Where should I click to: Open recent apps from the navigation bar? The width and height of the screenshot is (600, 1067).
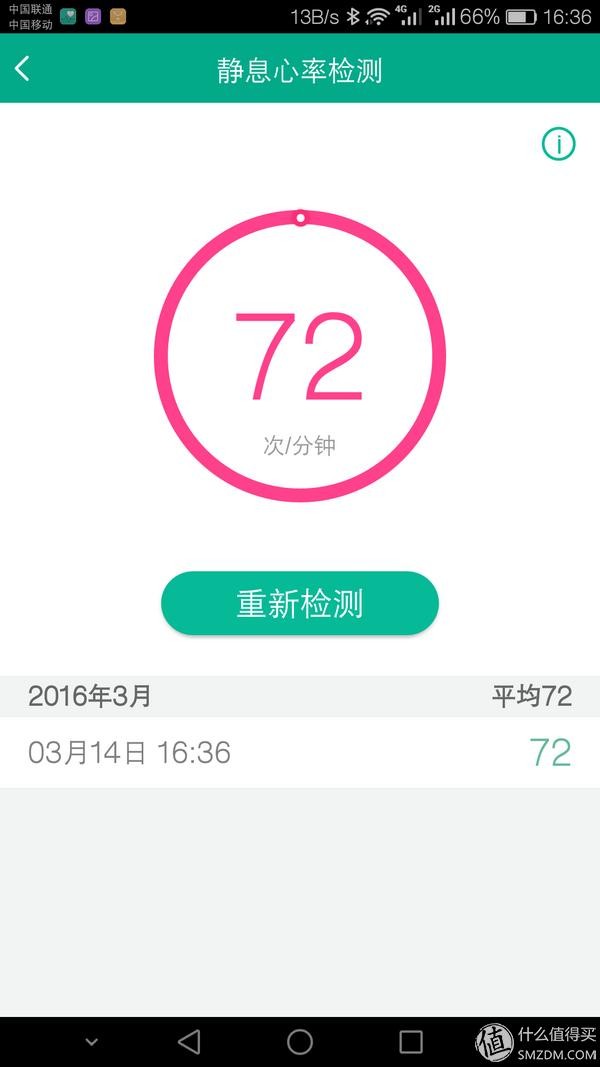tap(411, 1042)
